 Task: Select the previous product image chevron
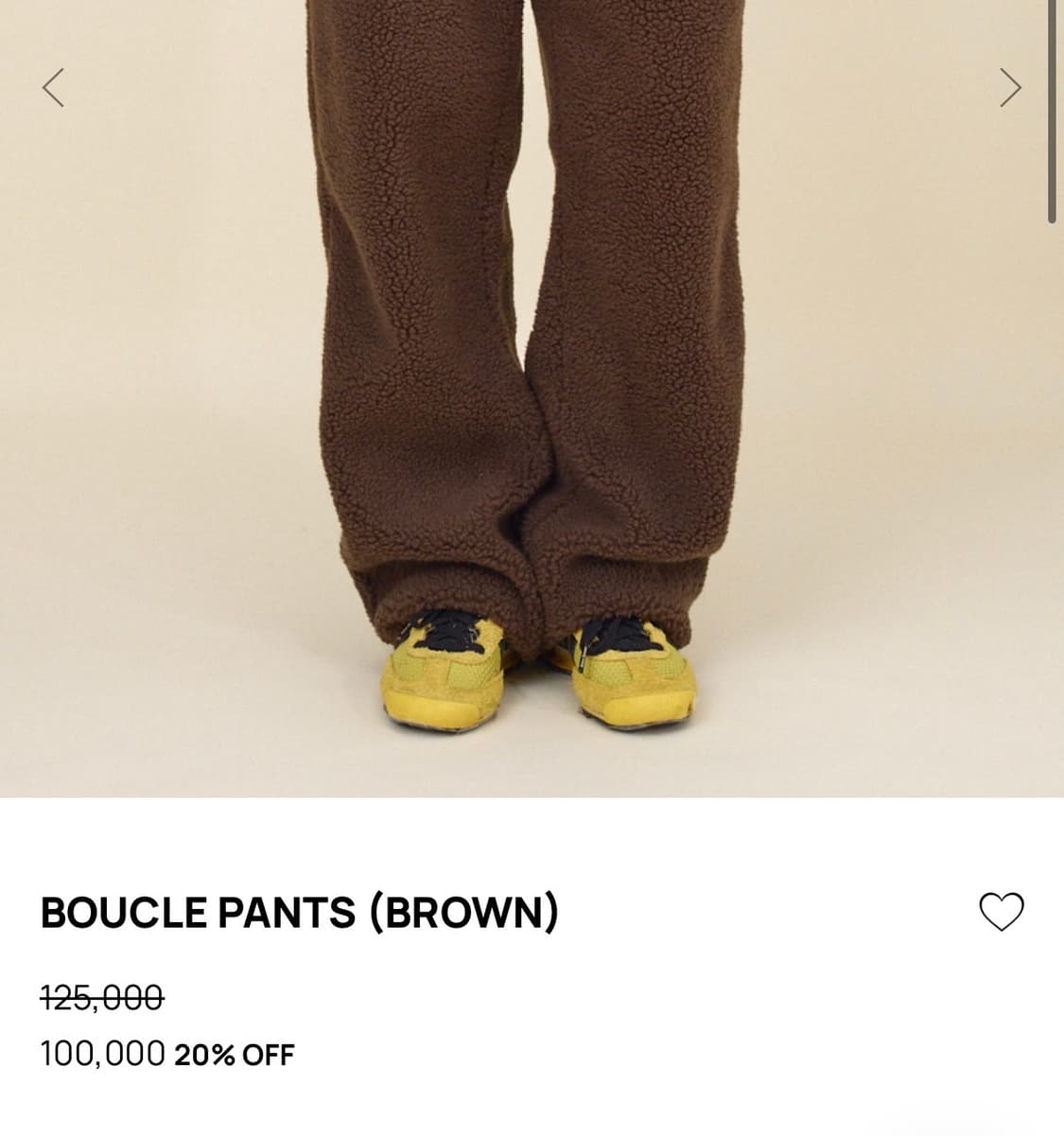54,88
